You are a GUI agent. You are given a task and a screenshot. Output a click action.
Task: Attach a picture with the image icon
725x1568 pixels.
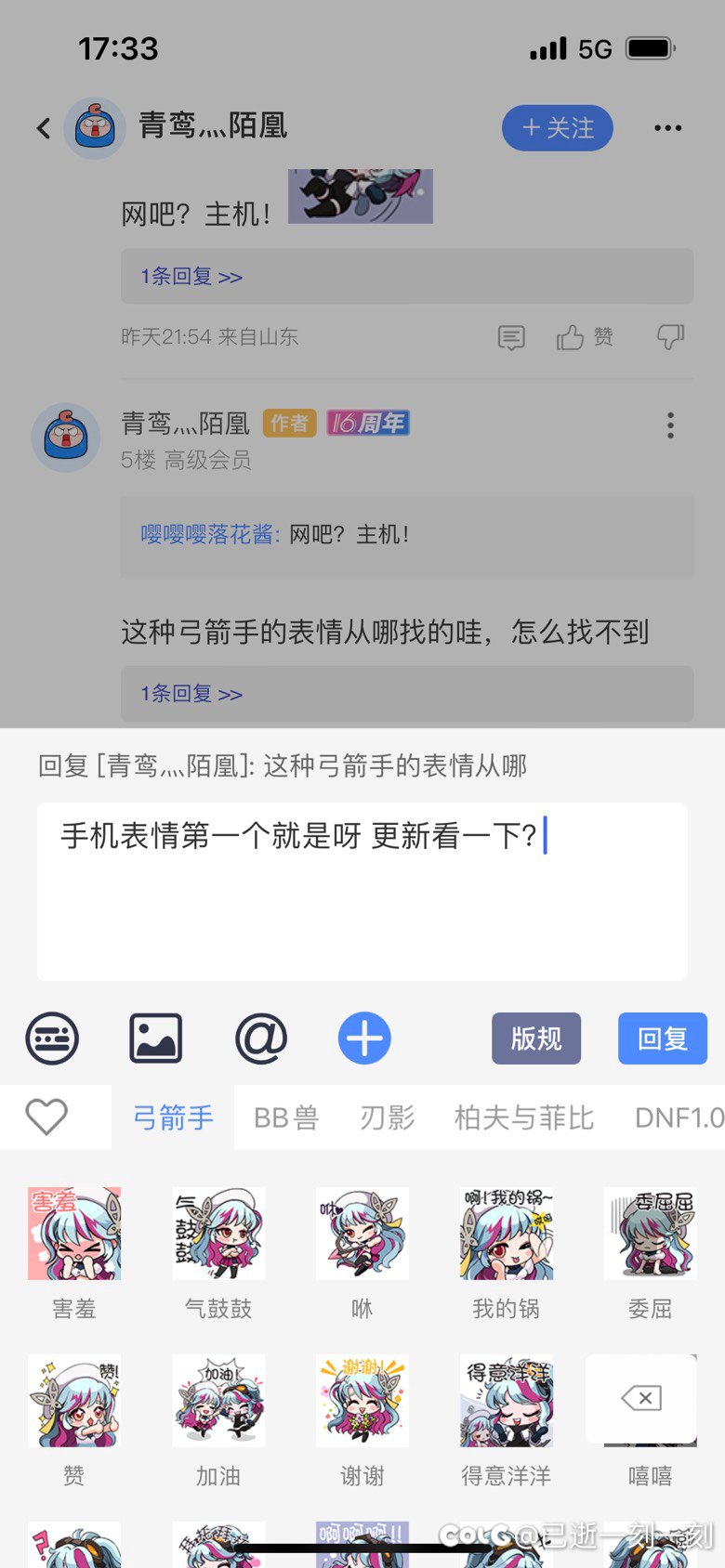[155, 1039]
